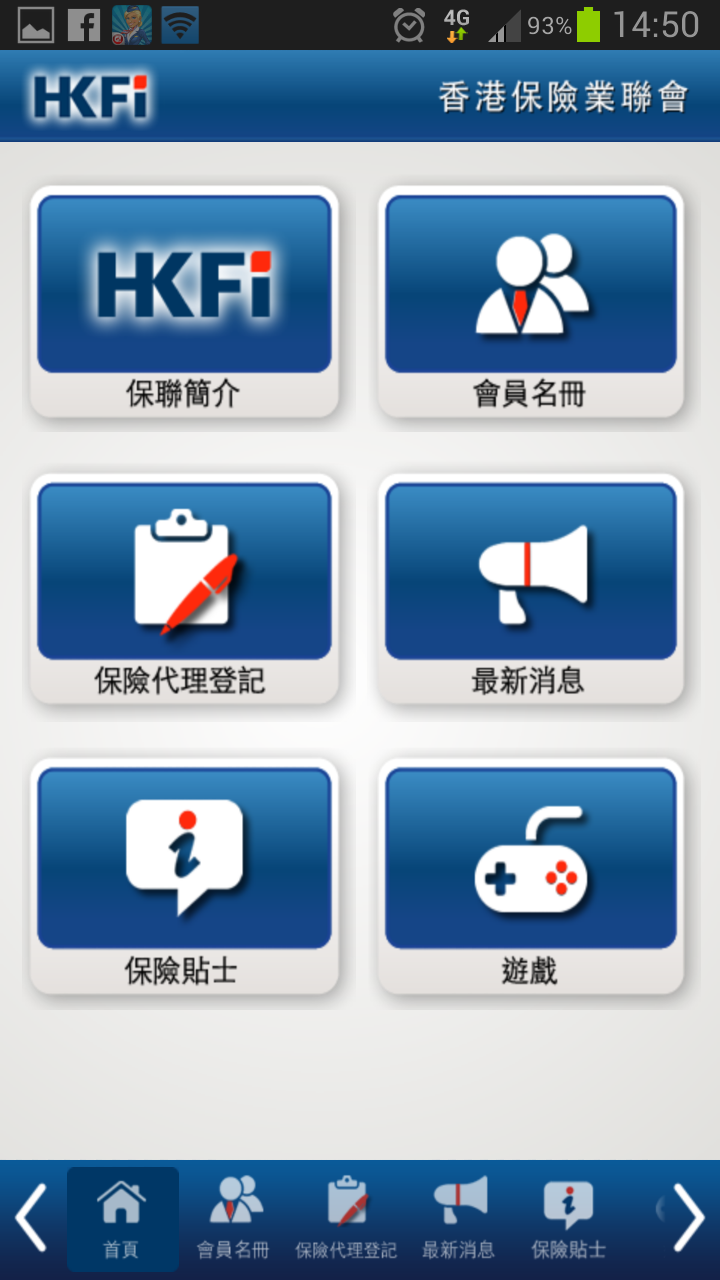Switch to the 會員名冊 bottom tab
The height and width of the screenshot is (1280, 720).
point(233,1218)
